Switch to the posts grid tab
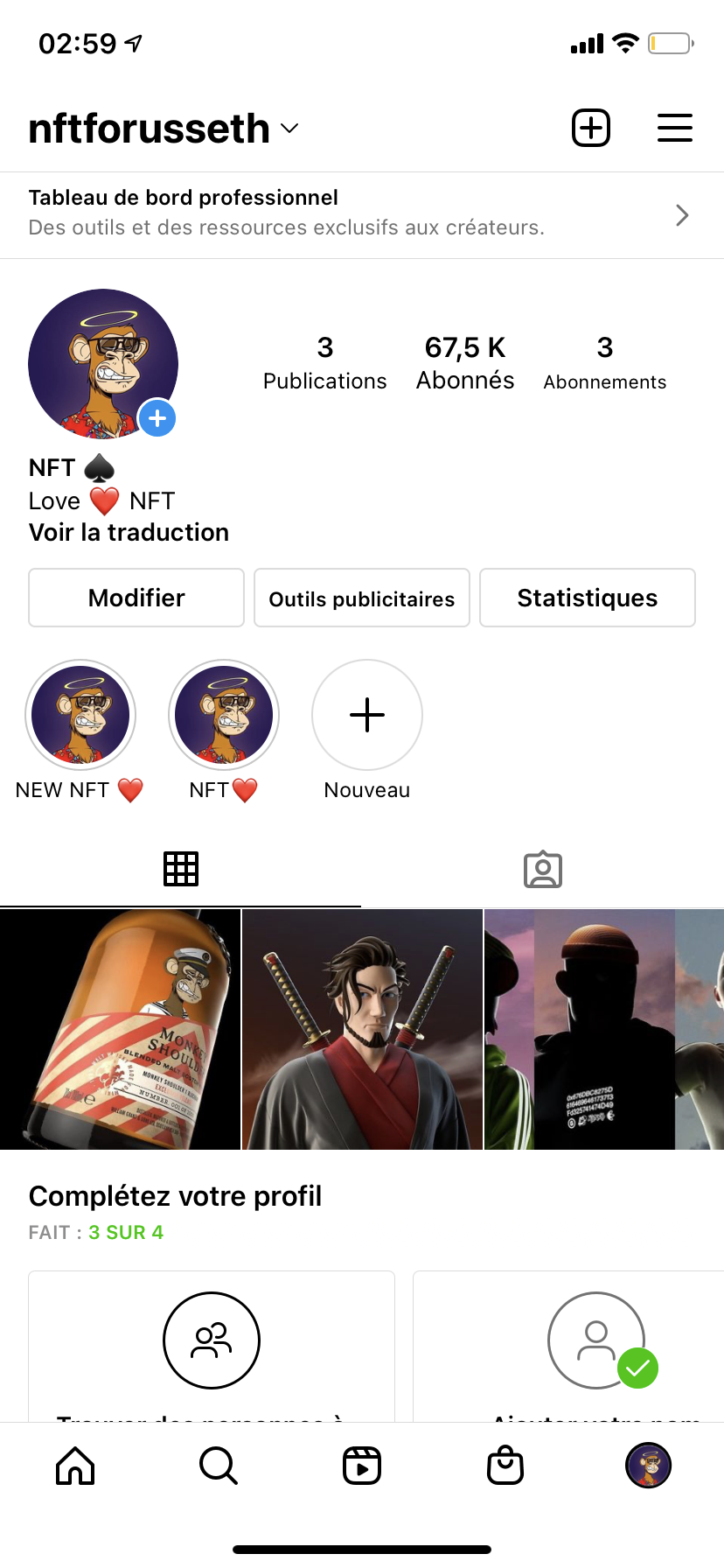The width and height of the screenshot is (724, 1568). click(181, 869)
